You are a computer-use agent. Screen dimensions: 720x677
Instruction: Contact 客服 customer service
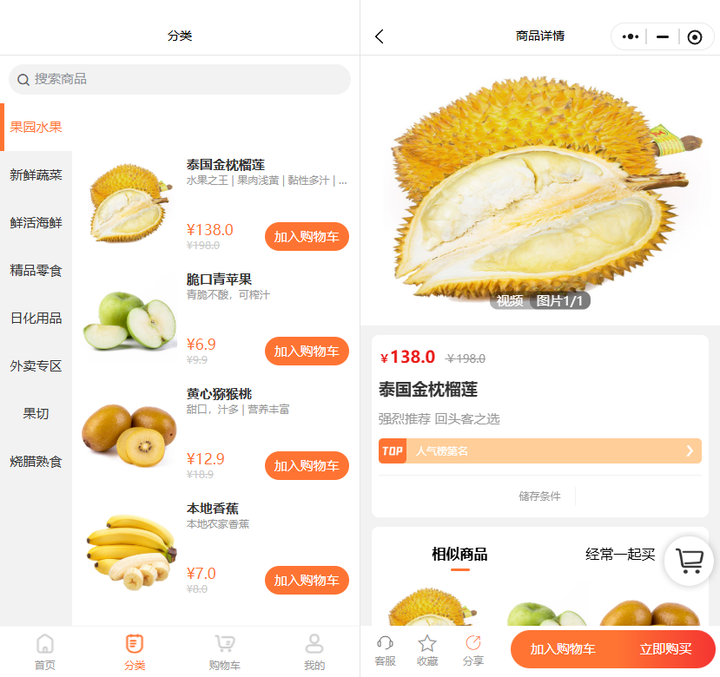pos(385,650)
